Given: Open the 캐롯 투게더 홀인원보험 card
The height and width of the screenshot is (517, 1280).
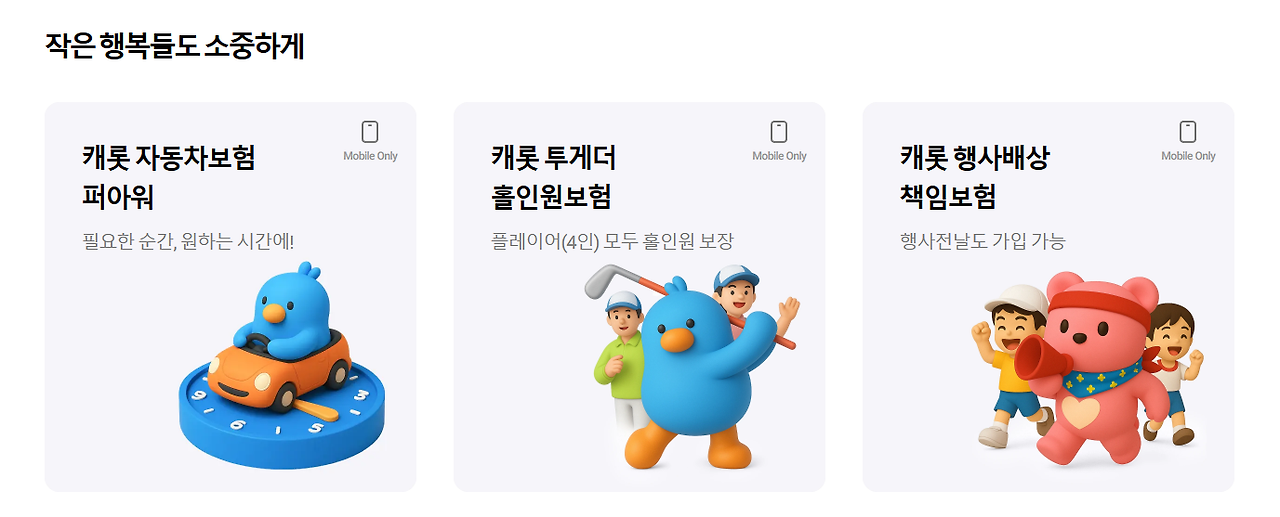Looking at the screenshot, I should (639, 297).
